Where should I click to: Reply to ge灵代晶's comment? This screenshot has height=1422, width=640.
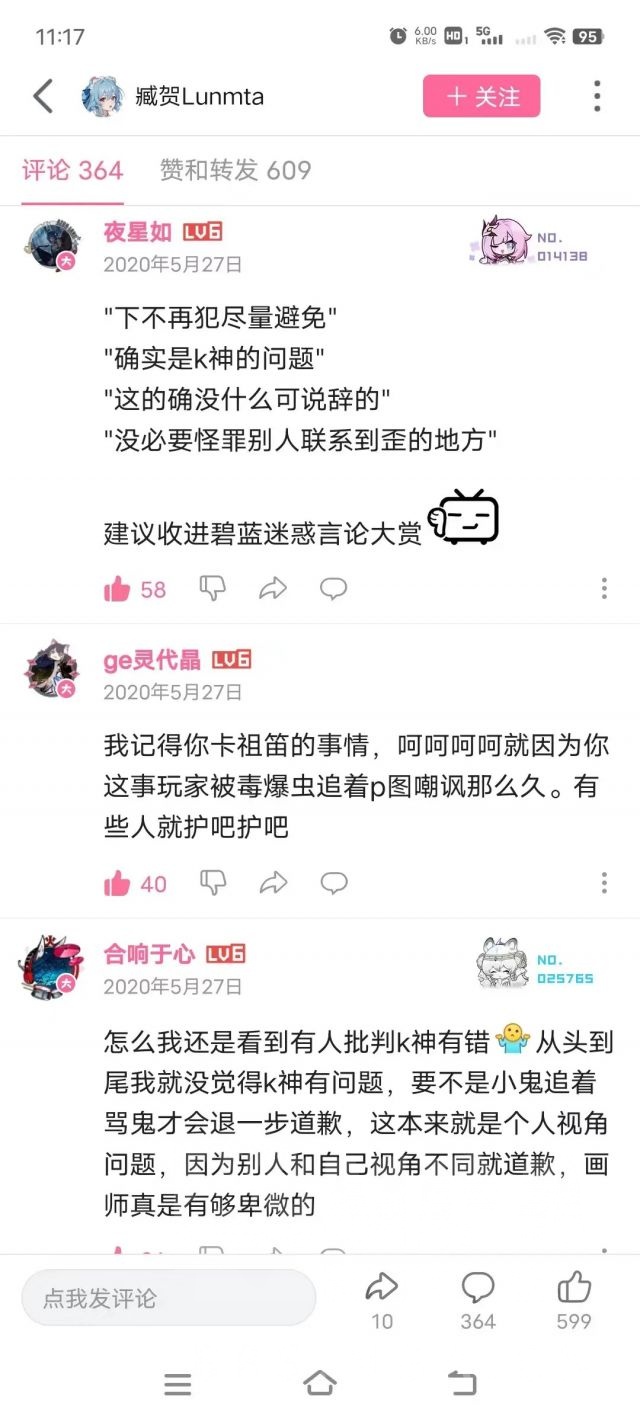[333, 882]
